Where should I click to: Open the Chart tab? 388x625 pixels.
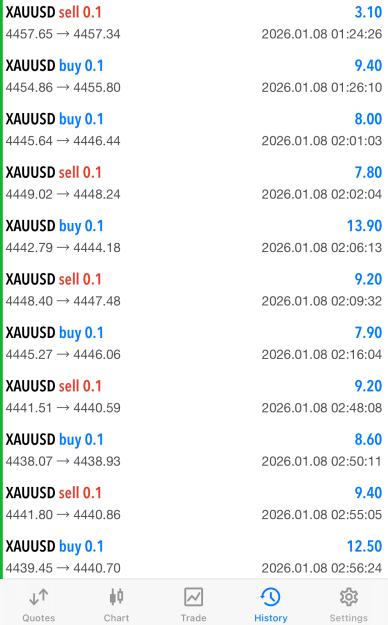click(x=116, y=604)
